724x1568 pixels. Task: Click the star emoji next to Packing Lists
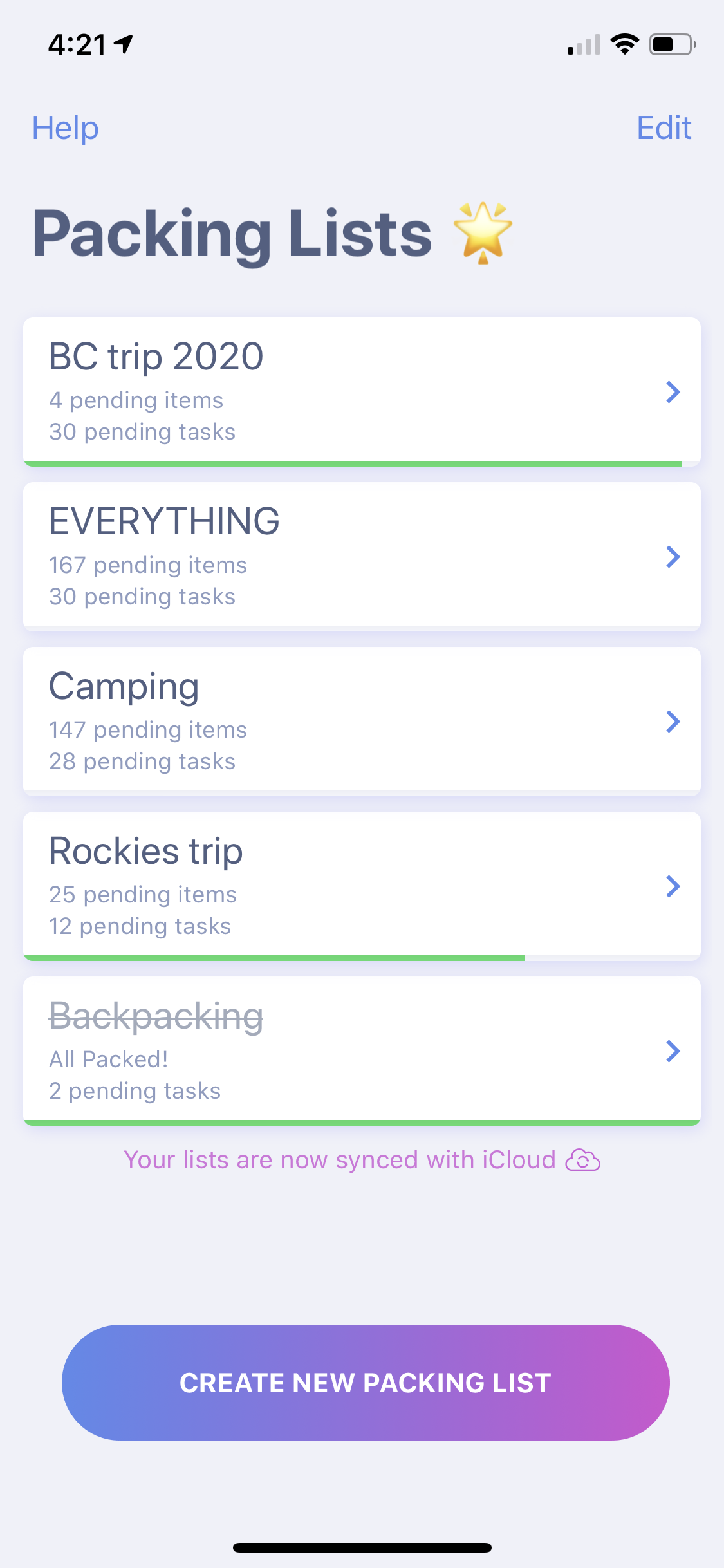(481, 233)
